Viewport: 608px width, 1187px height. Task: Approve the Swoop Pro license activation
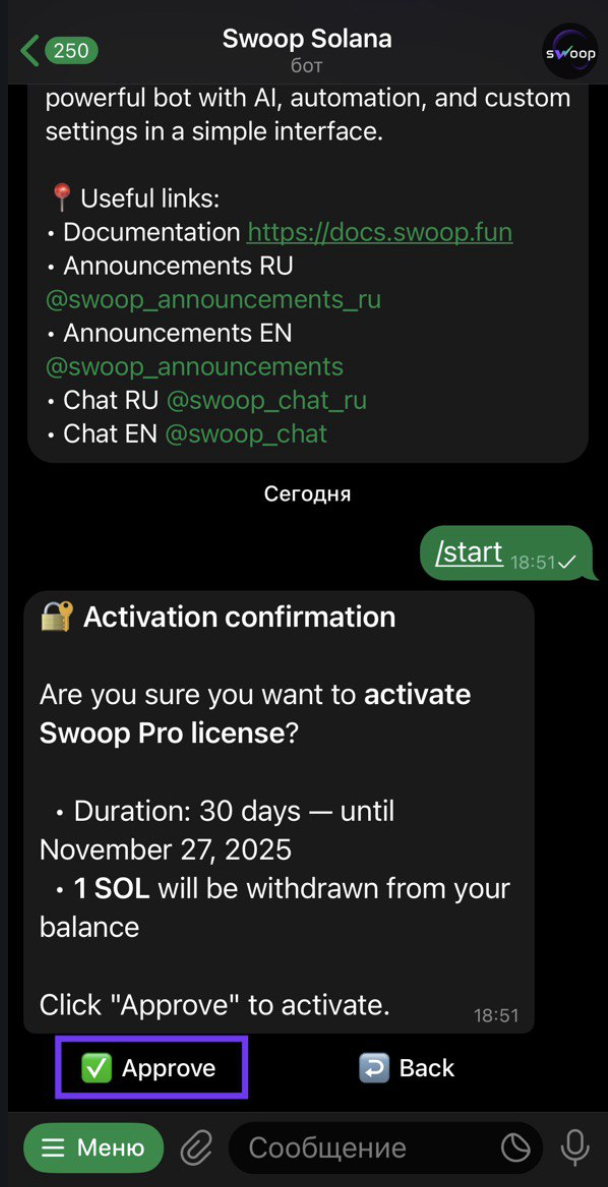[x=151, y=1068]
